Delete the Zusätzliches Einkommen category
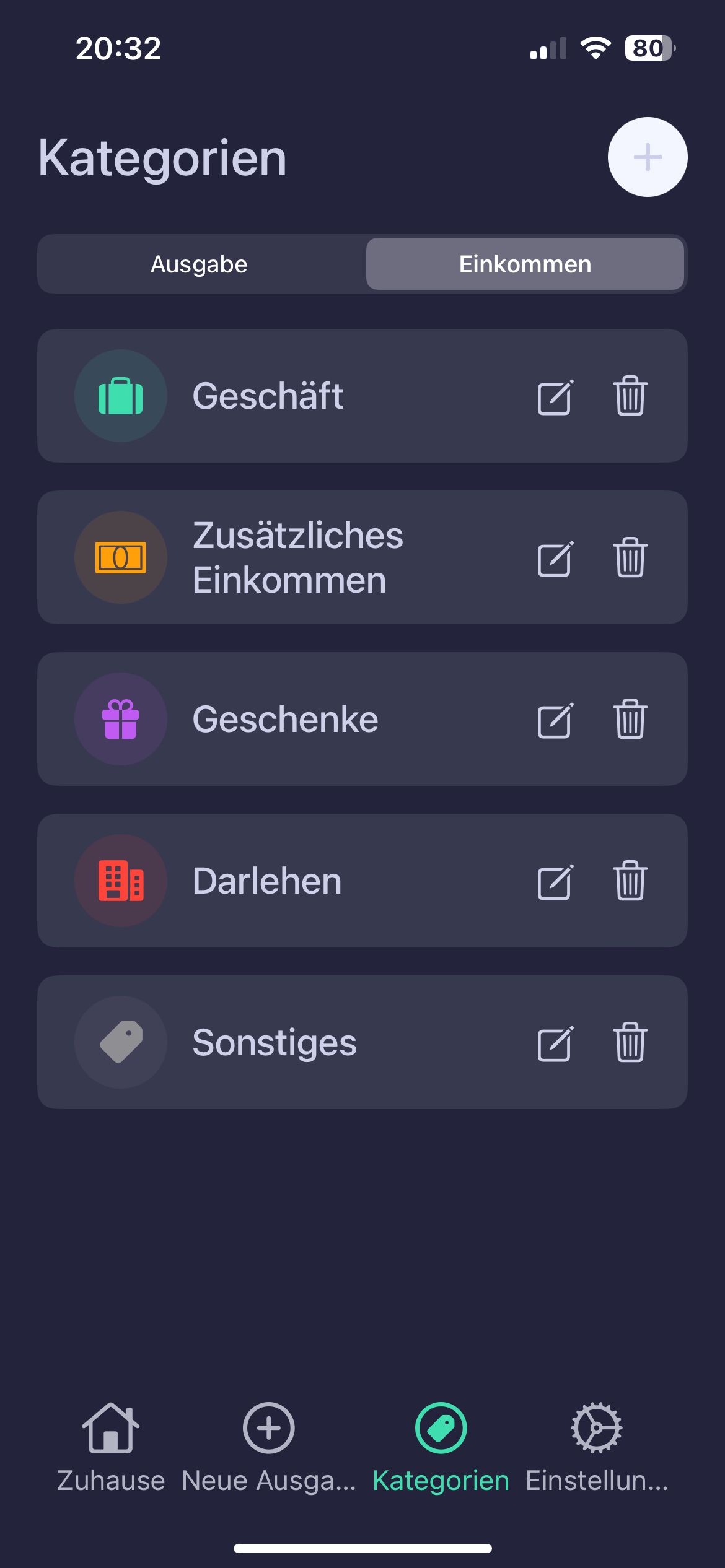Screen dimensions: 725x1568 click(630, 557)
